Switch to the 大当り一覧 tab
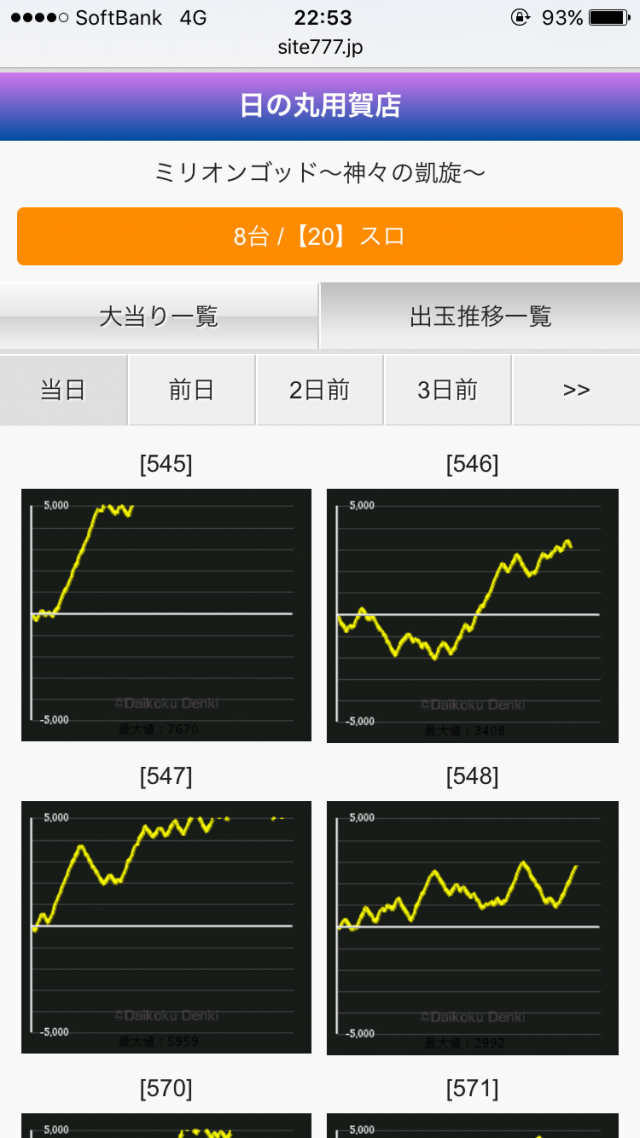This screenshot has width=640, height=1138. [x=159, y=317]
